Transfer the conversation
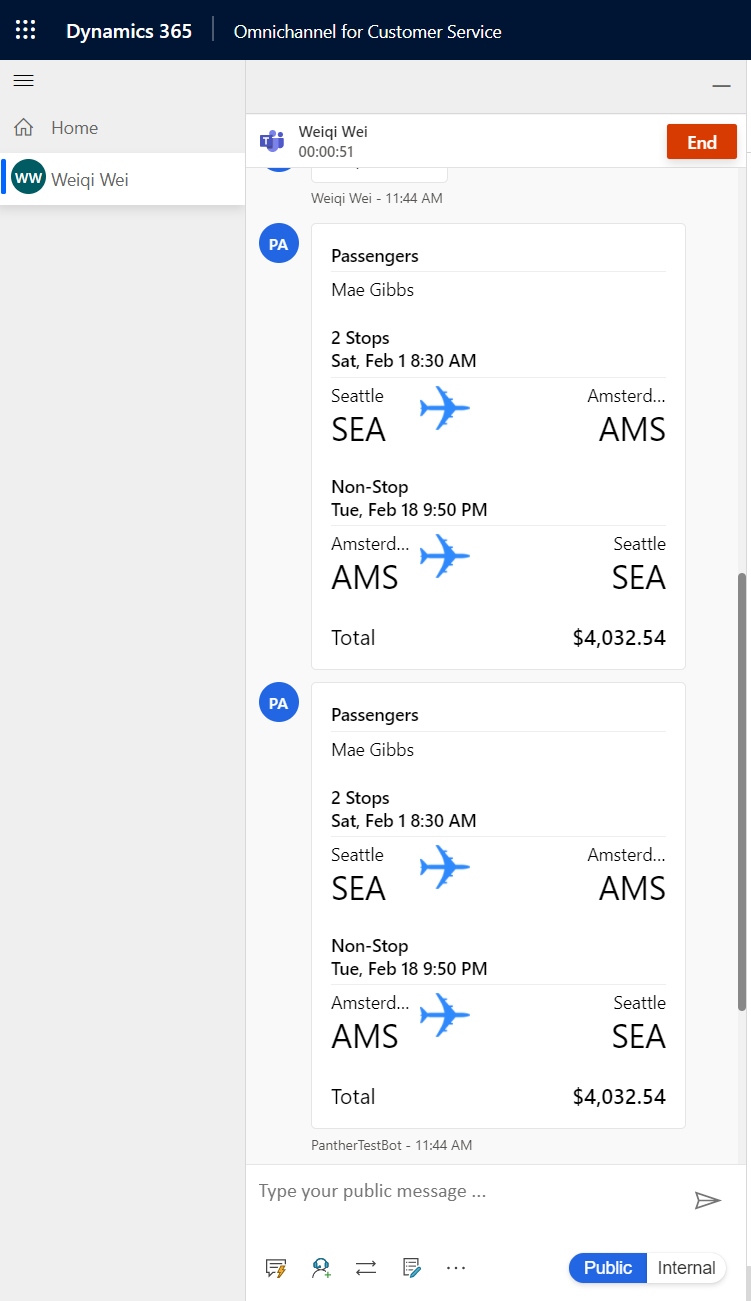This screenshot has height=1301, width=751. pyautogui.click(x=366, y=1268)
